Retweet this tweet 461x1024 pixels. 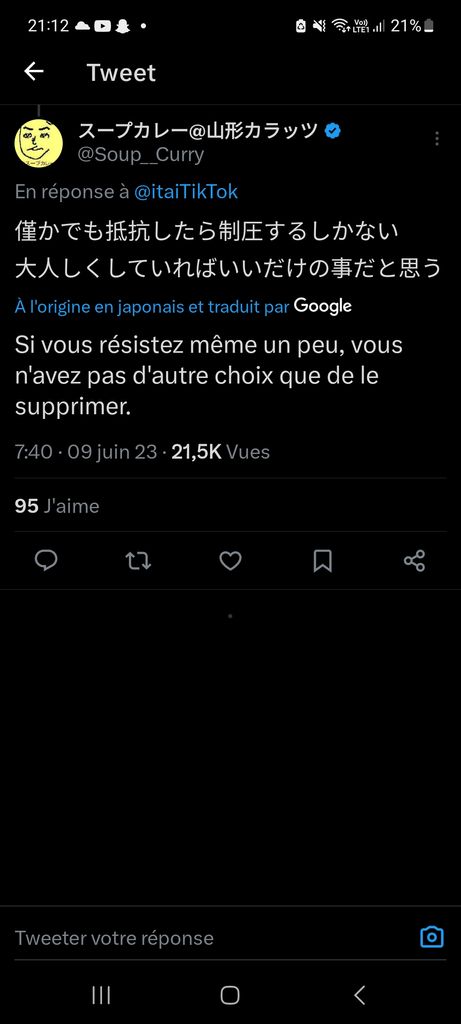tap(138, 560)
